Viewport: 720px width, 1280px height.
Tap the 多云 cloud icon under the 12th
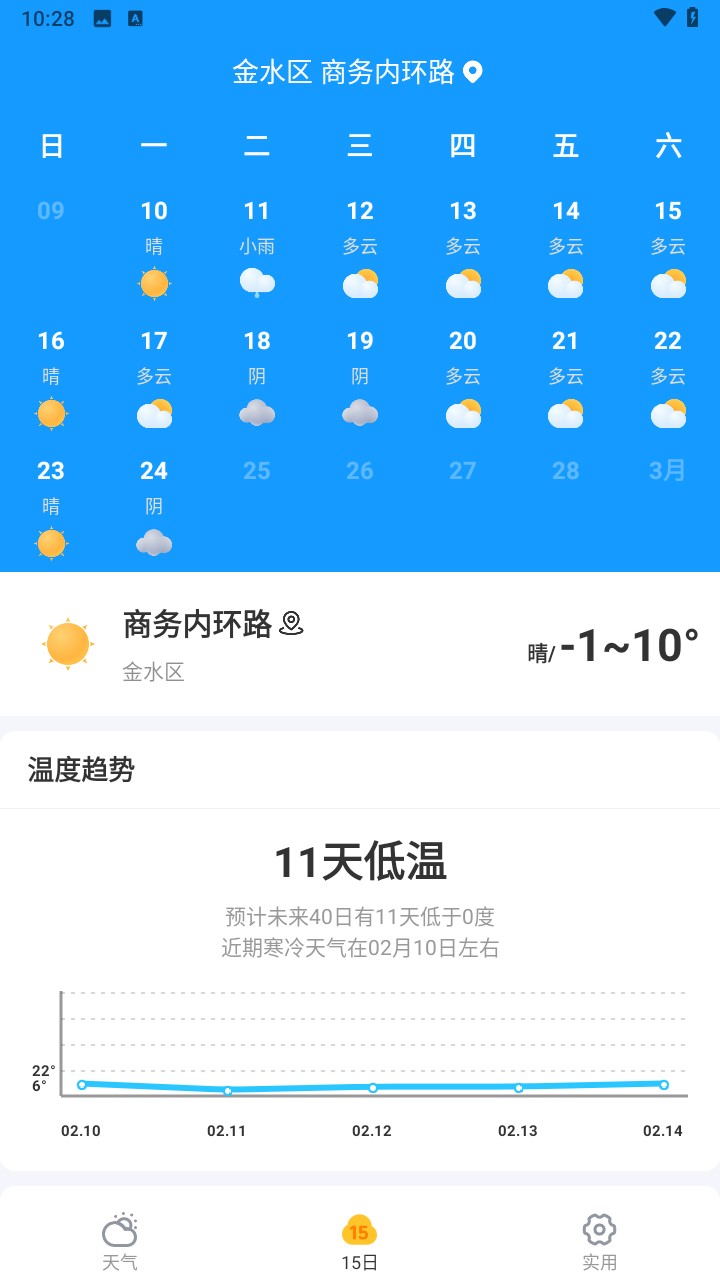click(360, 284)
